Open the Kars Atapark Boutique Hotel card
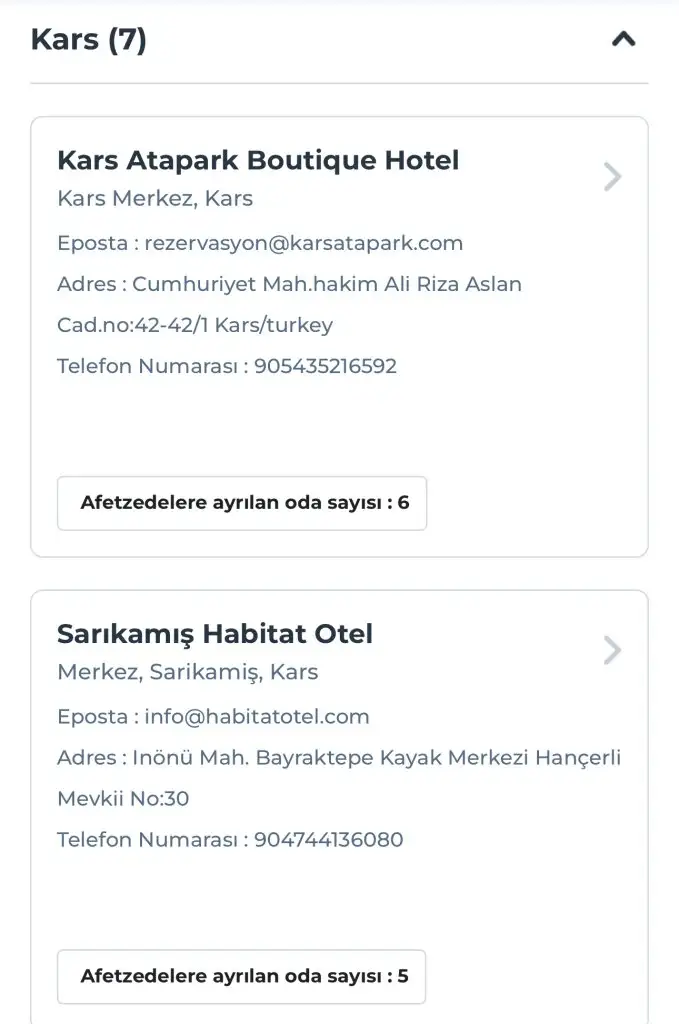Viewport: 679px width, 1024px height. [612, 177]
